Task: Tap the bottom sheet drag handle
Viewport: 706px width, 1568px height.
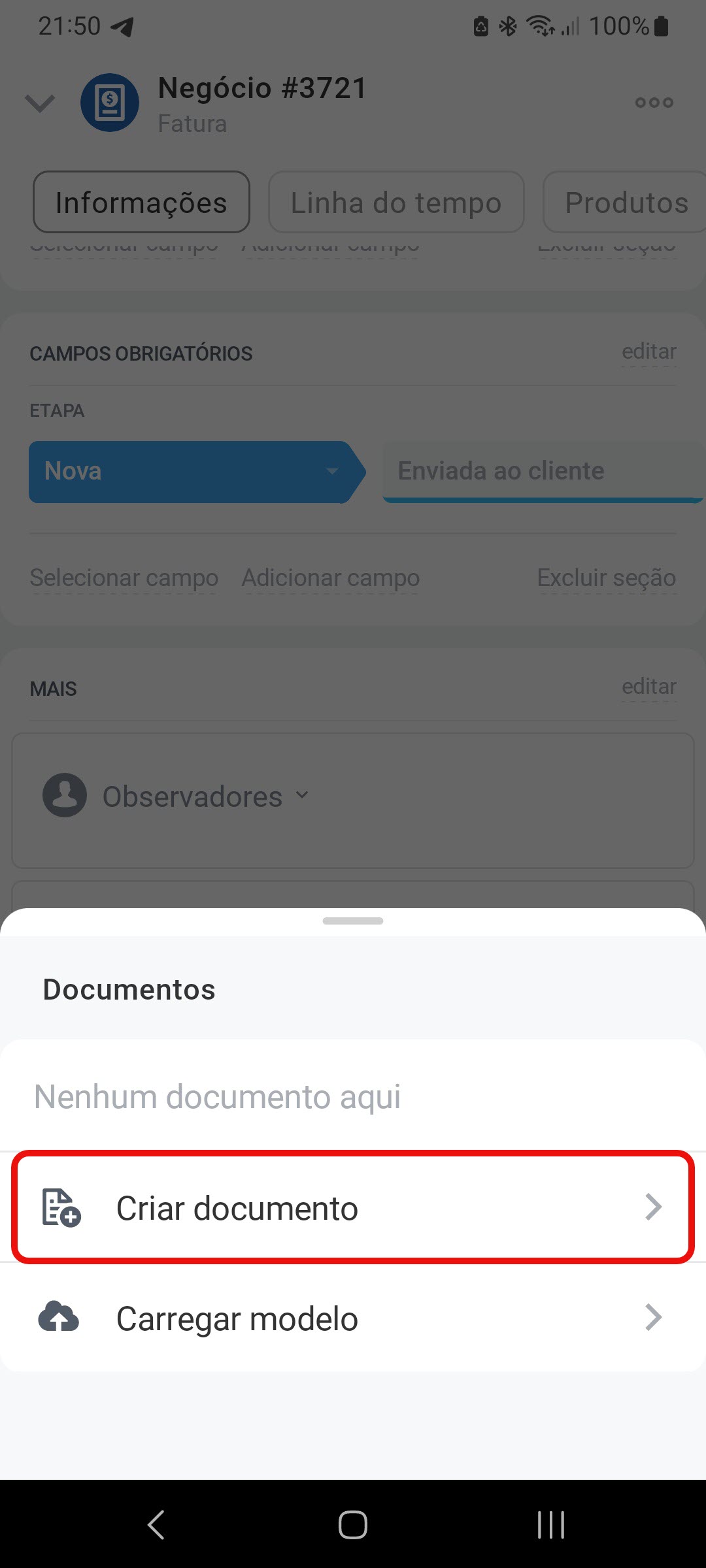Action: pyautogui.click(x=352, y=921)
